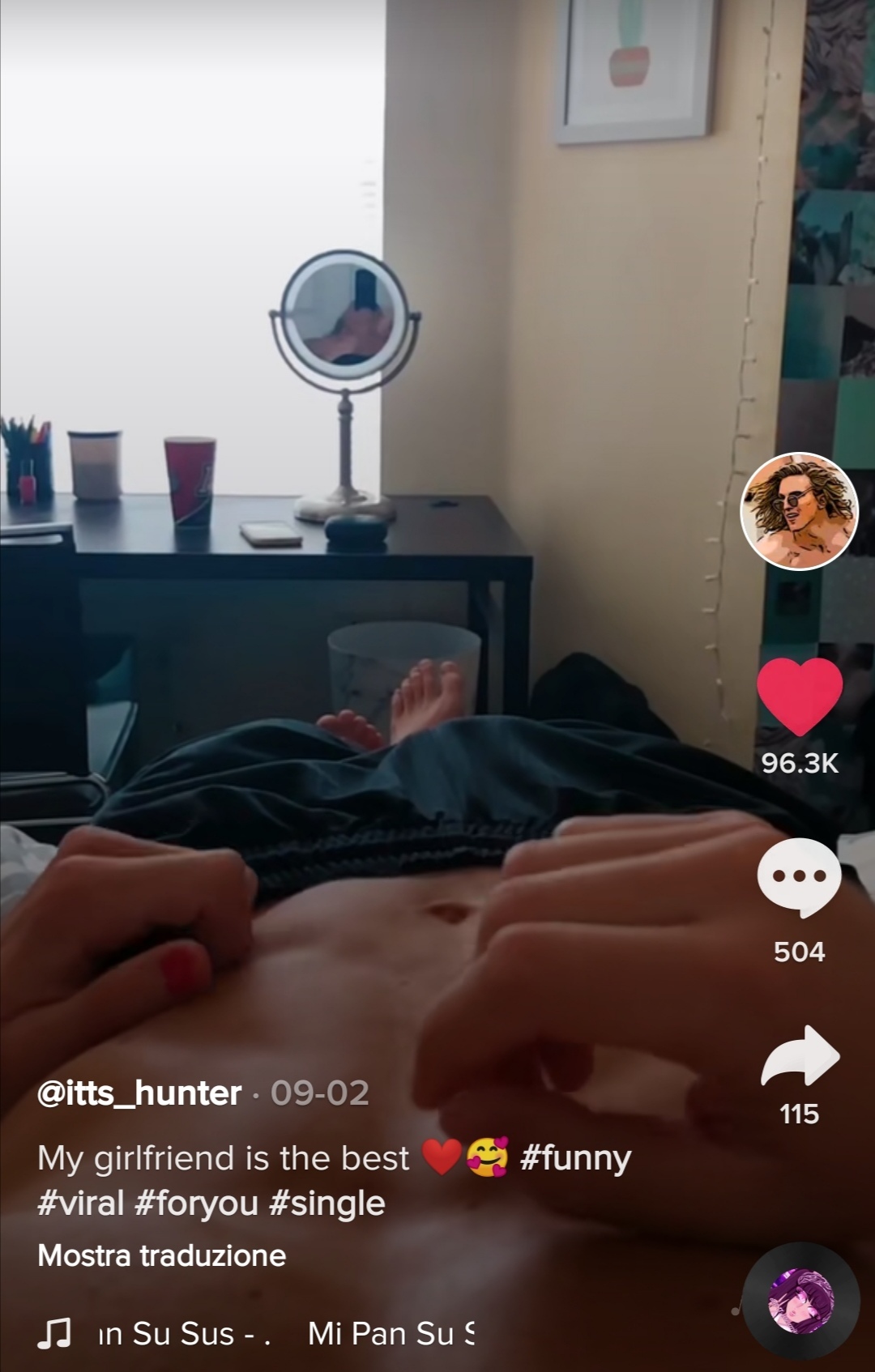875x1372 pixels.
Task: Tap Mostra traduzione to translate caption
Action: click(162, 1255)
